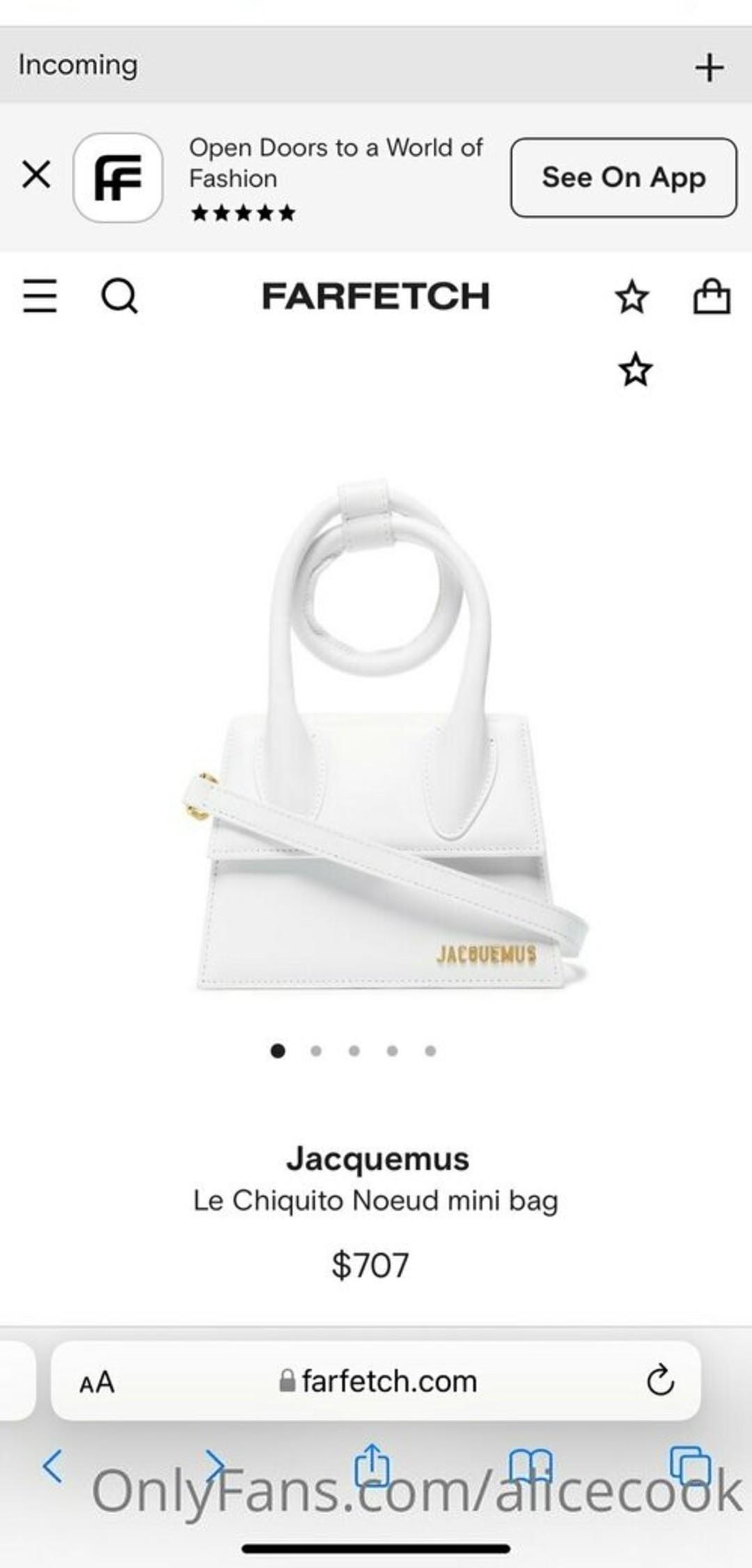
Task: Select the second image indicator dot
Action: [x=316, y=1050]
